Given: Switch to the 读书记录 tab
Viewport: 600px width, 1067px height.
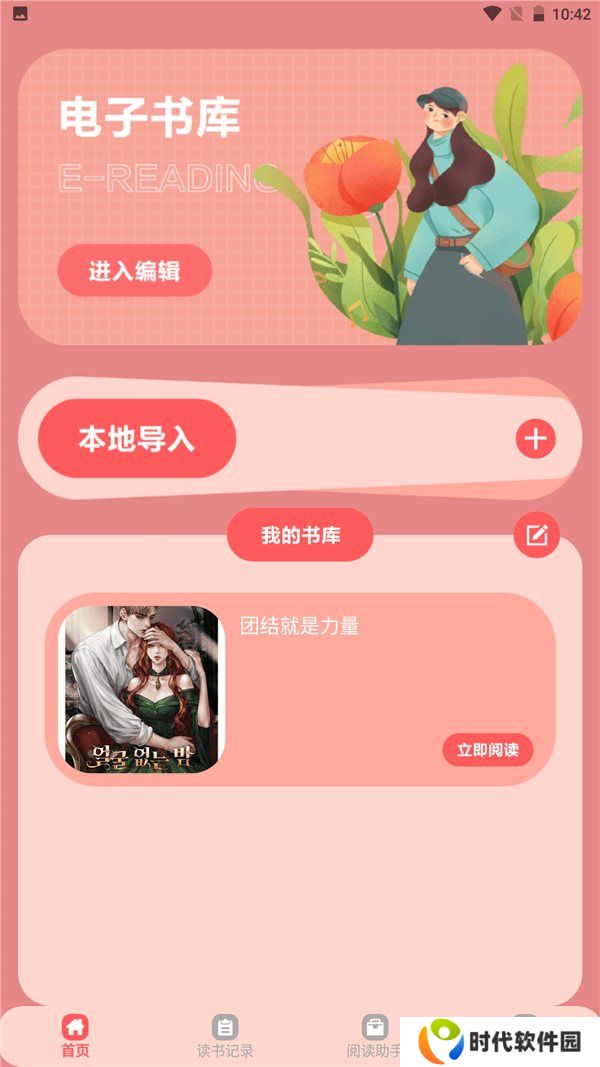Looking at the screenshot, I should [x=225, y=1036].
